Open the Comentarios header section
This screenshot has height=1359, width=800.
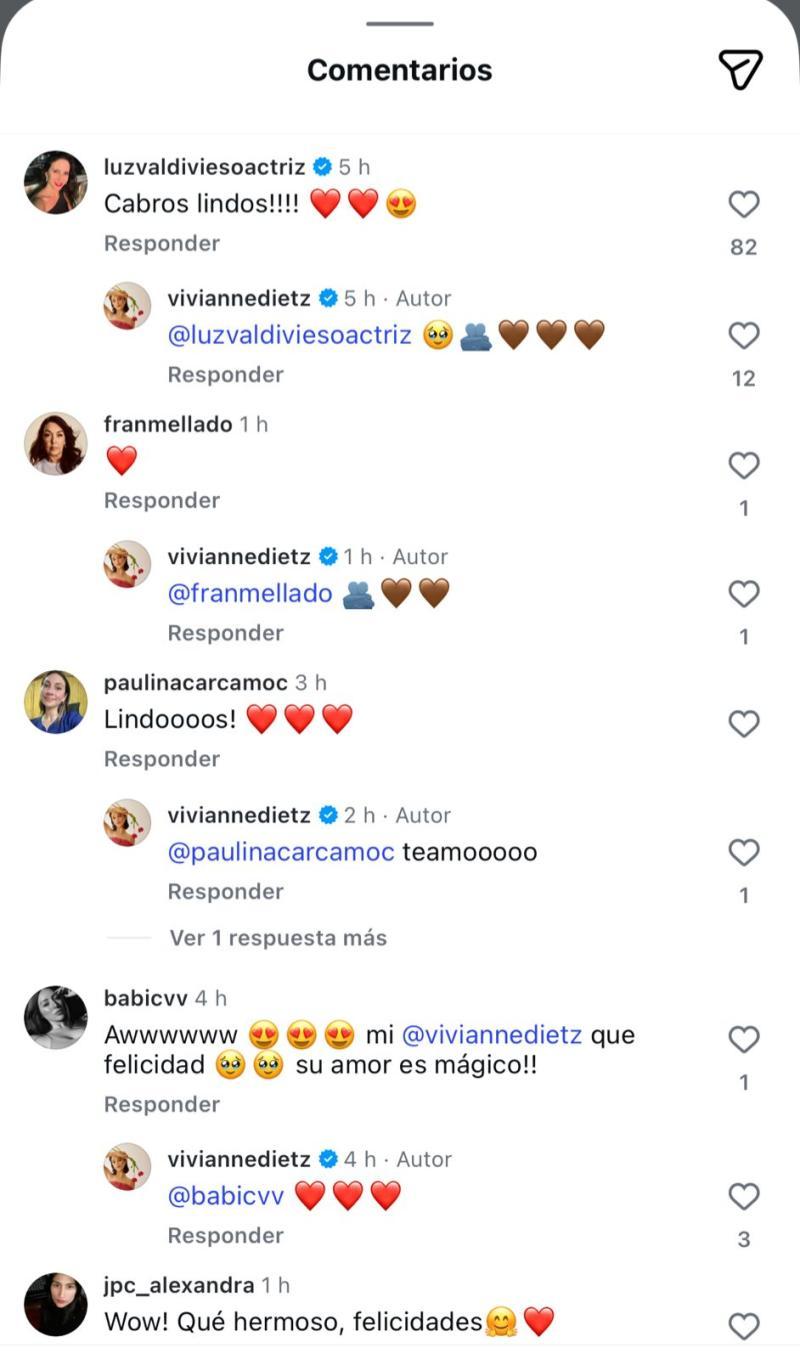[x=399, y=69]
